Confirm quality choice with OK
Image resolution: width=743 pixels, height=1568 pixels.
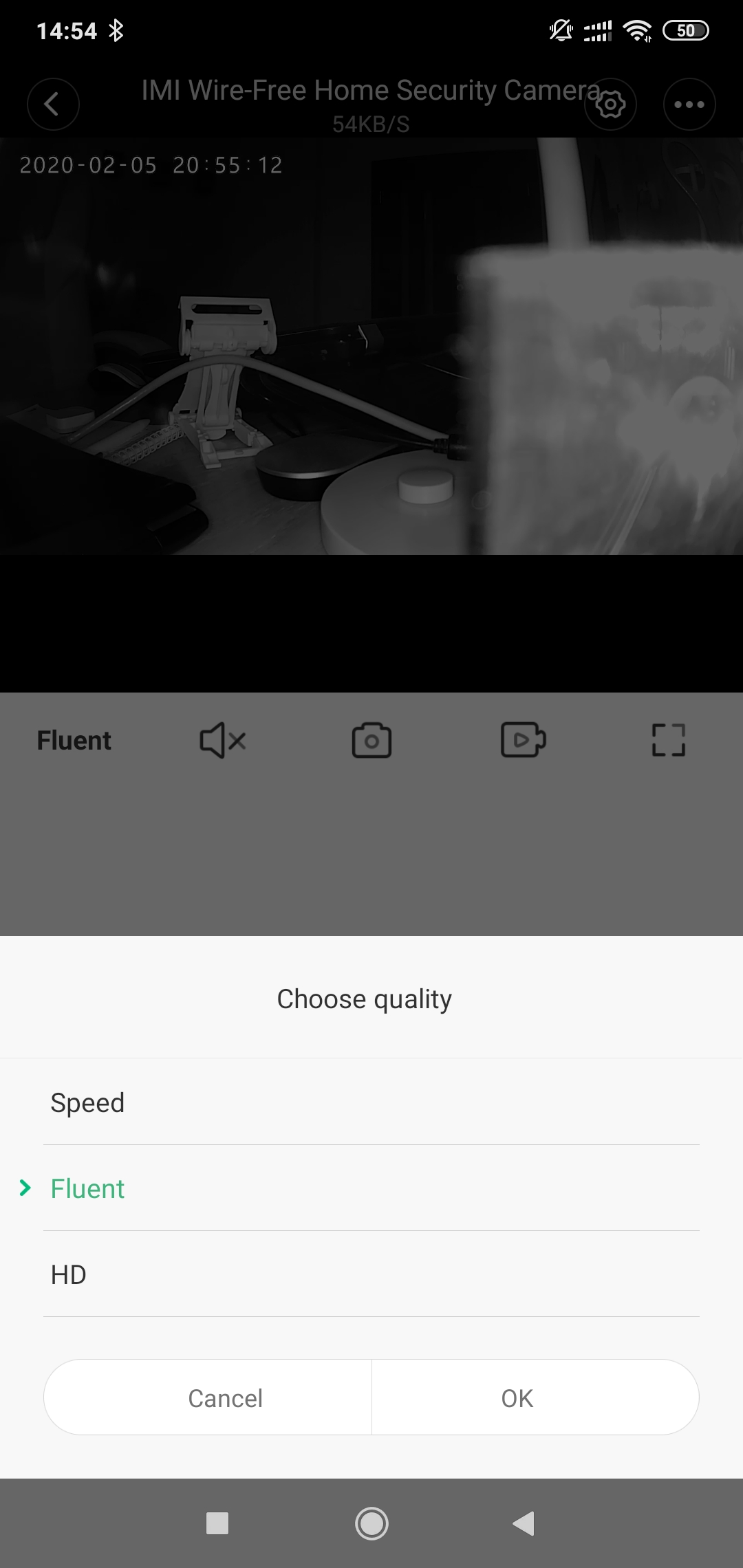pyautogui.click(x=535, y=1397)
